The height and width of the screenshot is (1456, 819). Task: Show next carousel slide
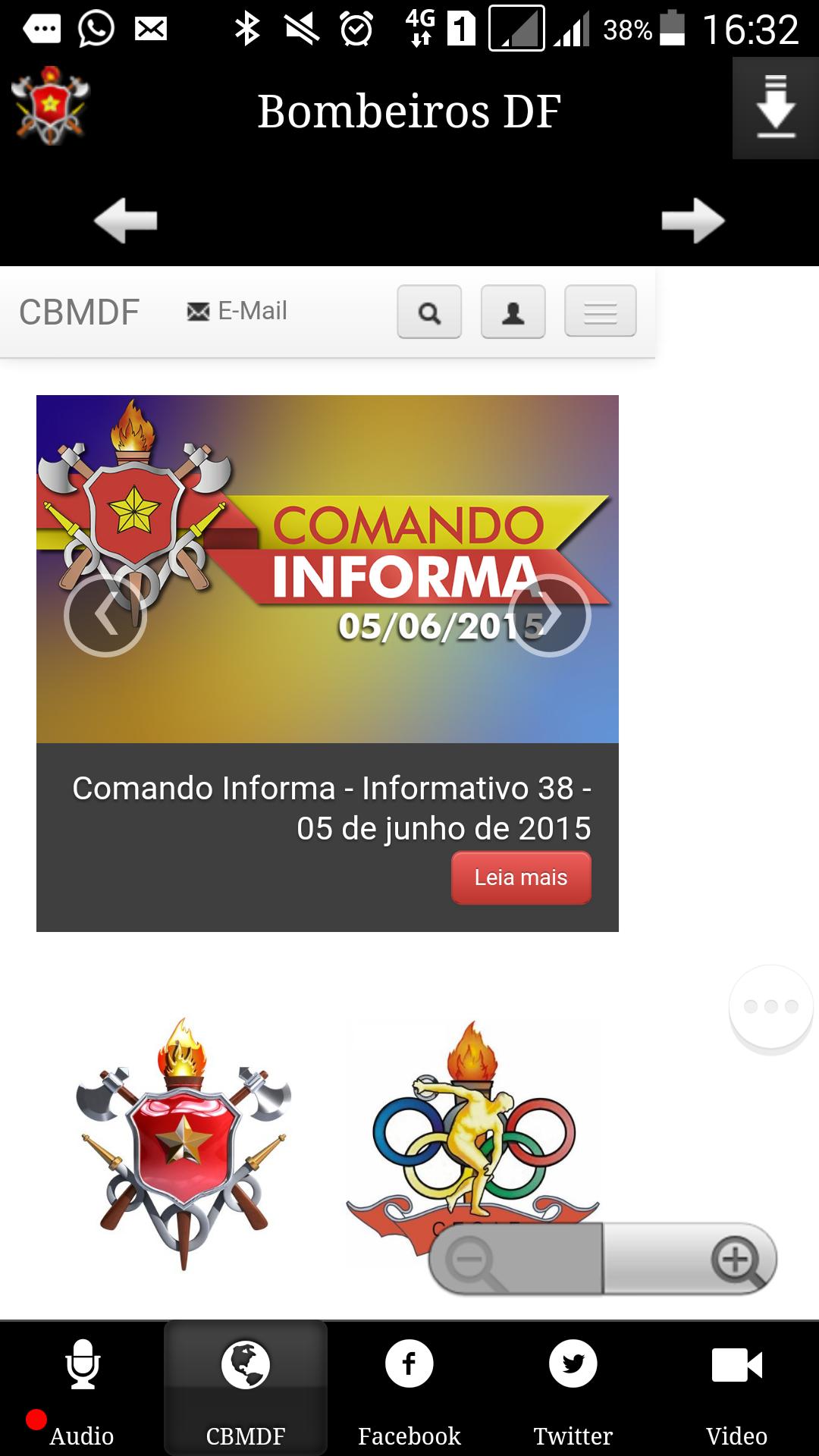click(549, 615)
